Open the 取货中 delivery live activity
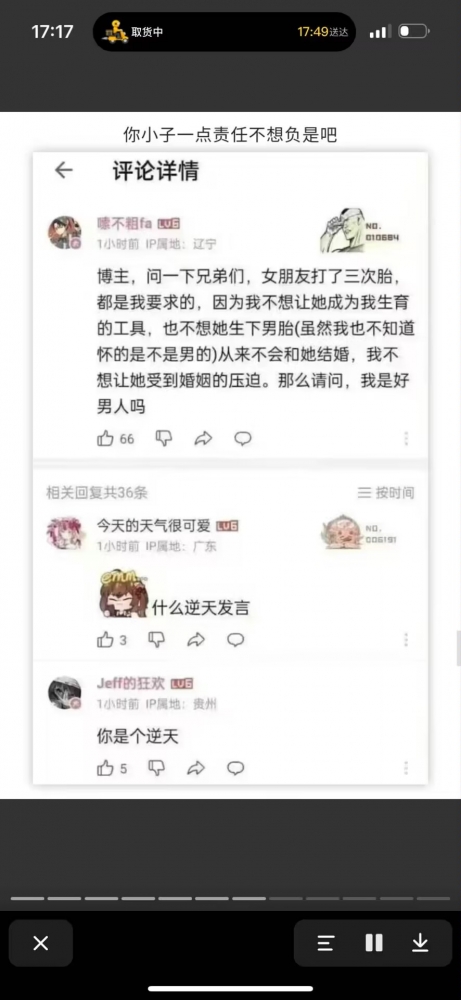 pos(224,32)
